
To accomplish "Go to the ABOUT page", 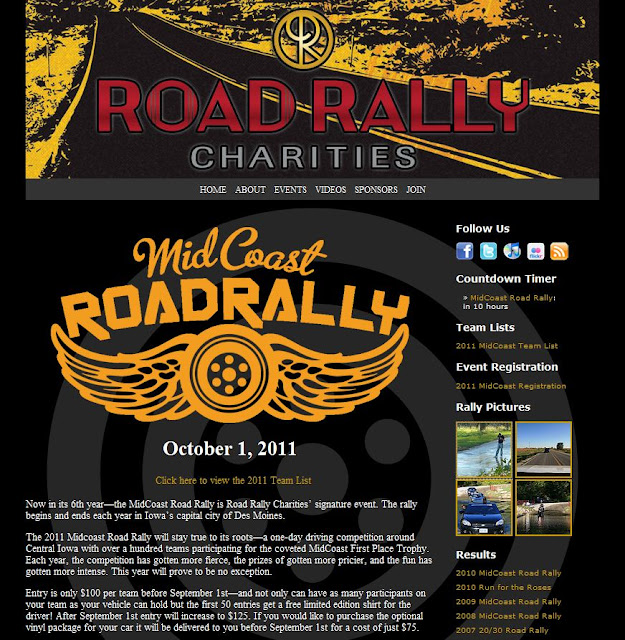I will tap(250, 190).
